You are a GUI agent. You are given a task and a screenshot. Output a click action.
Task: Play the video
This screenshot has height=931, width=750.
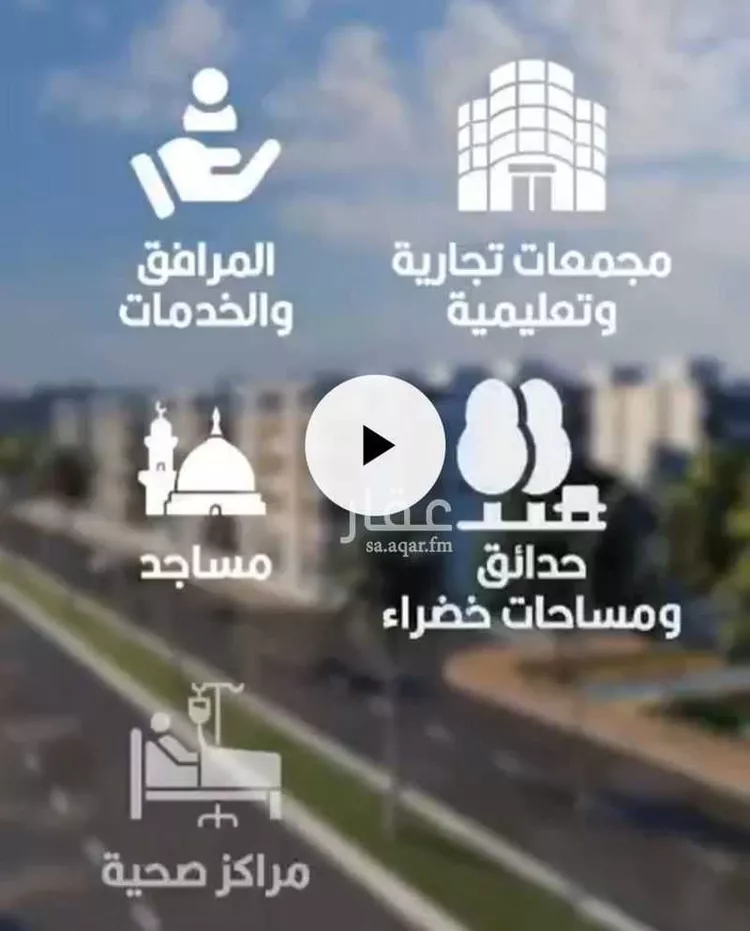point(375,445)
